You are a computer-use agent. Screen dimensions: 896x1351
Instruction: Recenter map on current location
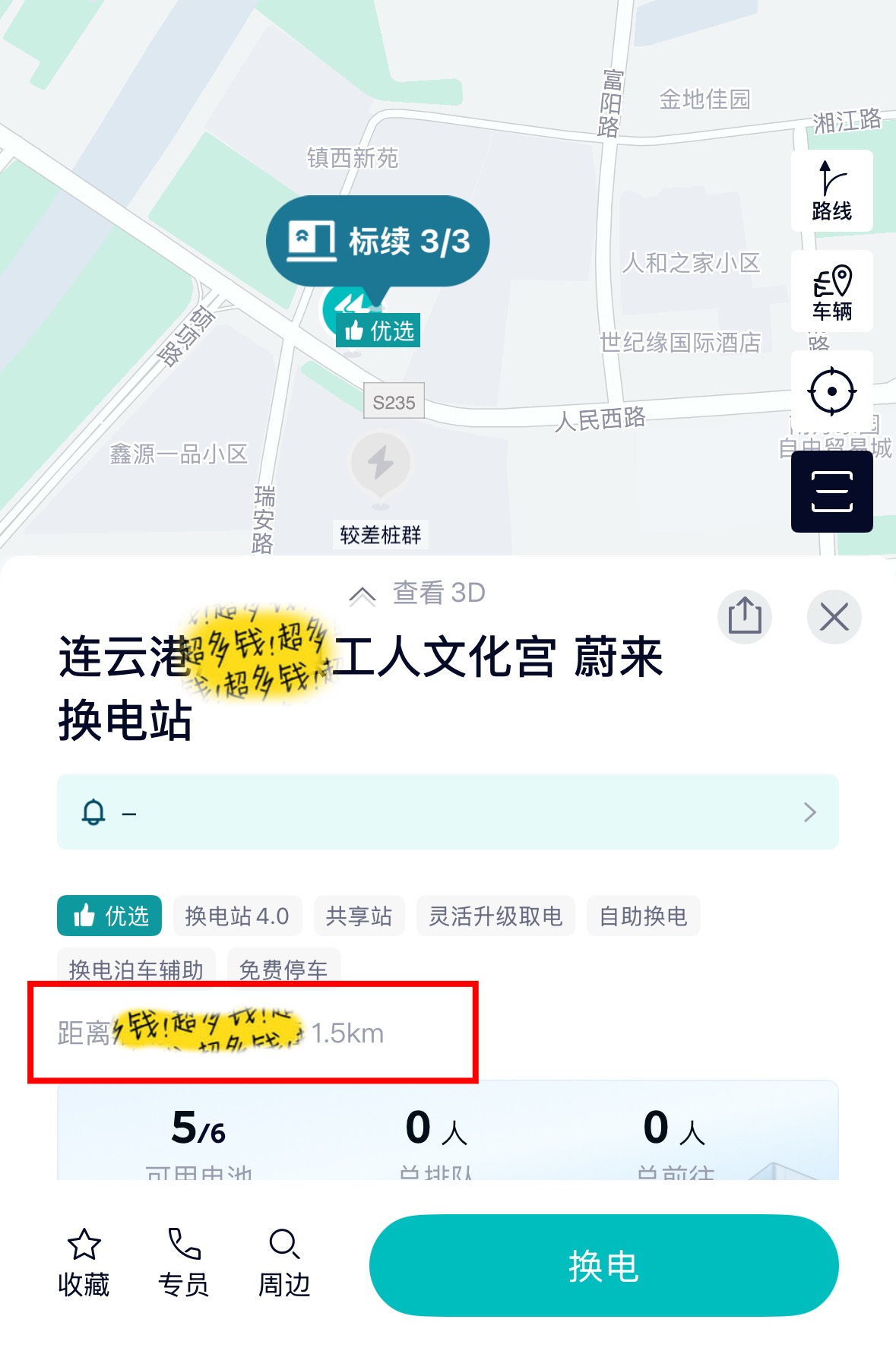831,391
